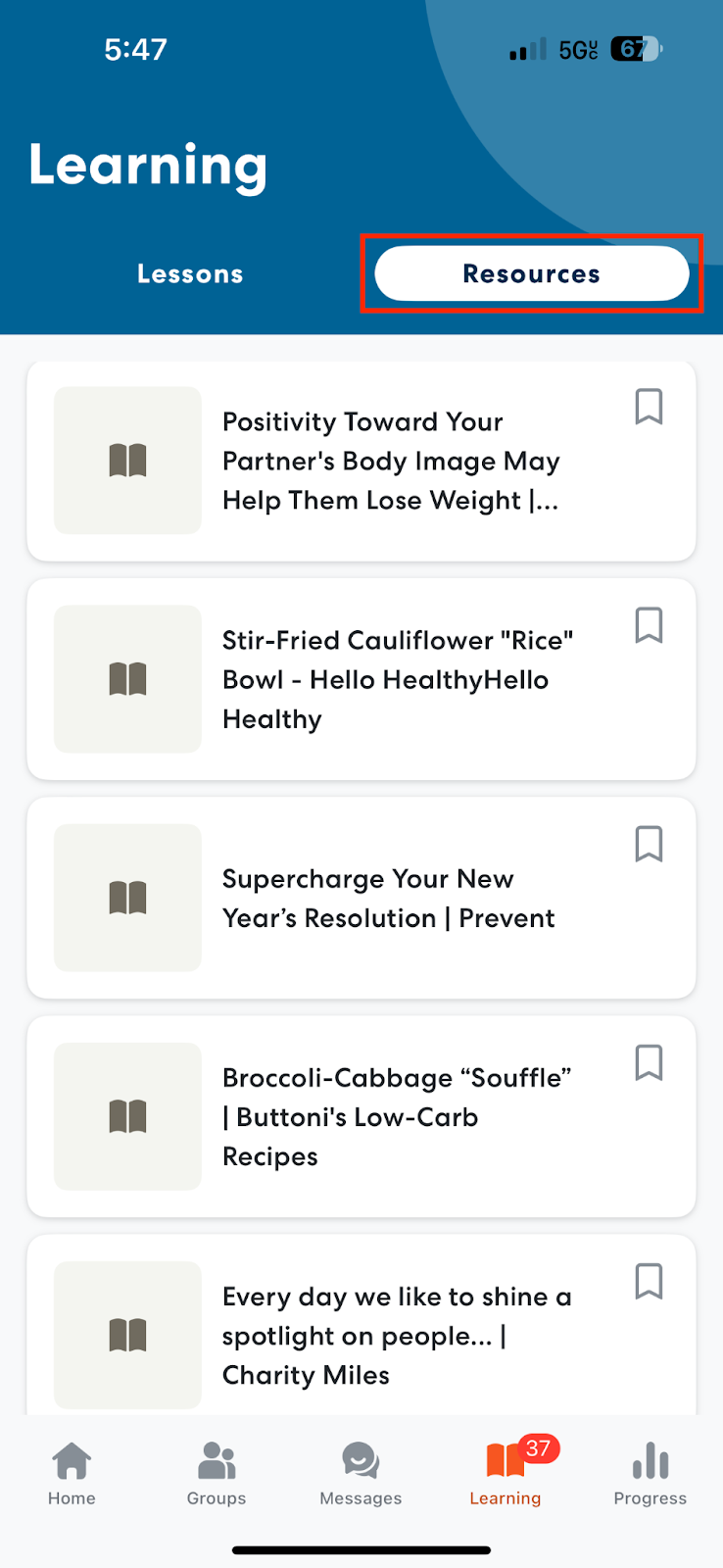Open the Broccoli-Cabbage Souffle recipe
Screen dimensions: 723x1568
pos(361,1116)
